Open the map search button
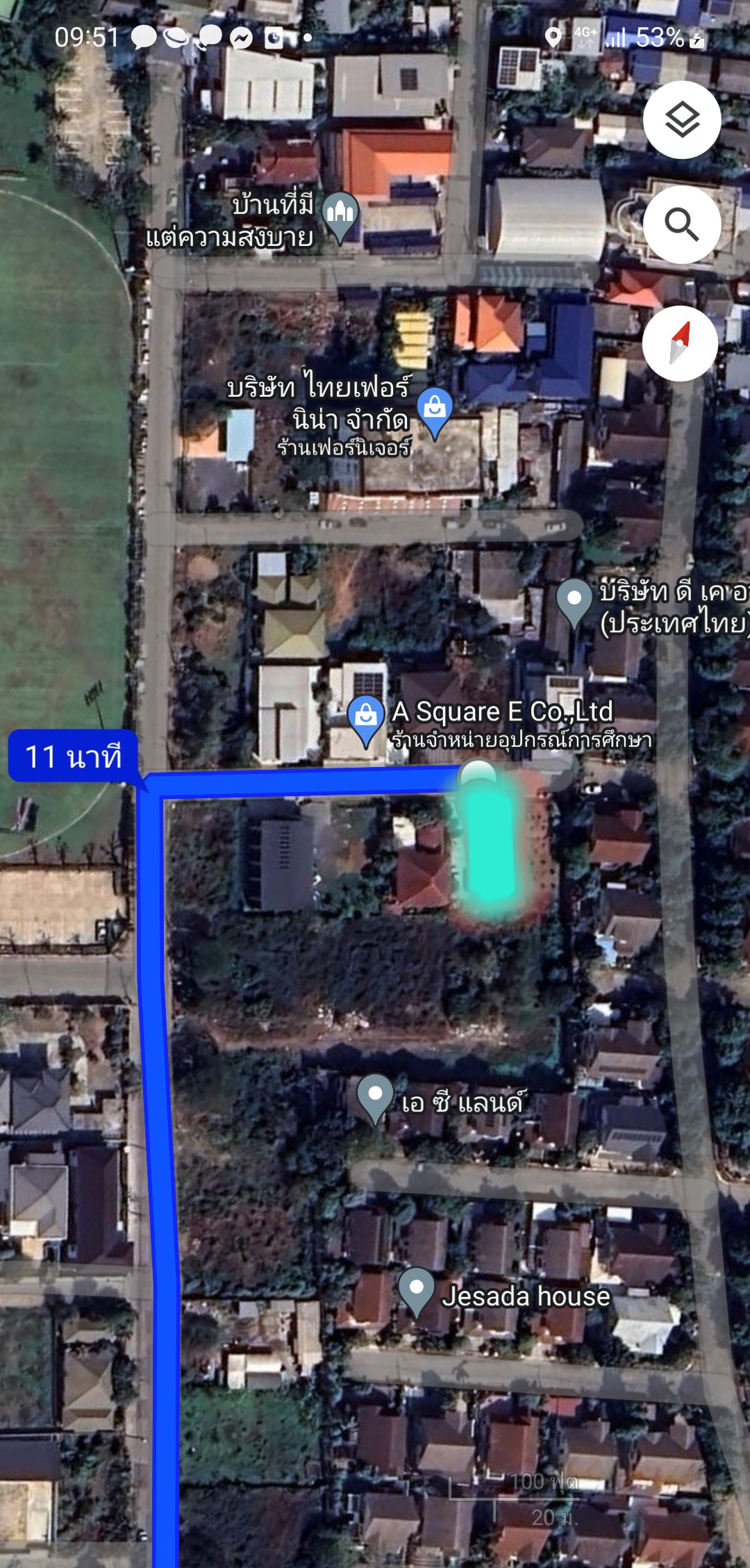 tap(681, 224)
